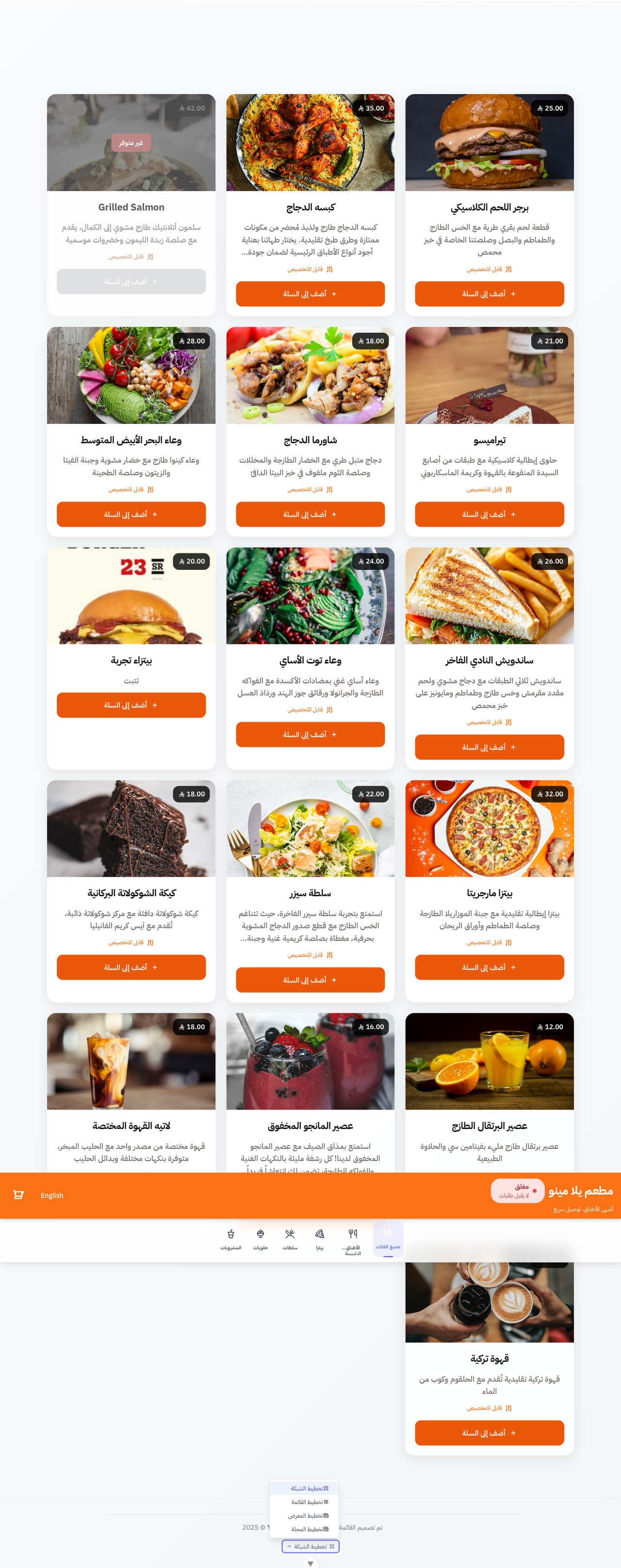The width and height of the screenshot is (621, 1568).
Task: Add شاورما الدجاج to the cart
Action: [310, 515]
